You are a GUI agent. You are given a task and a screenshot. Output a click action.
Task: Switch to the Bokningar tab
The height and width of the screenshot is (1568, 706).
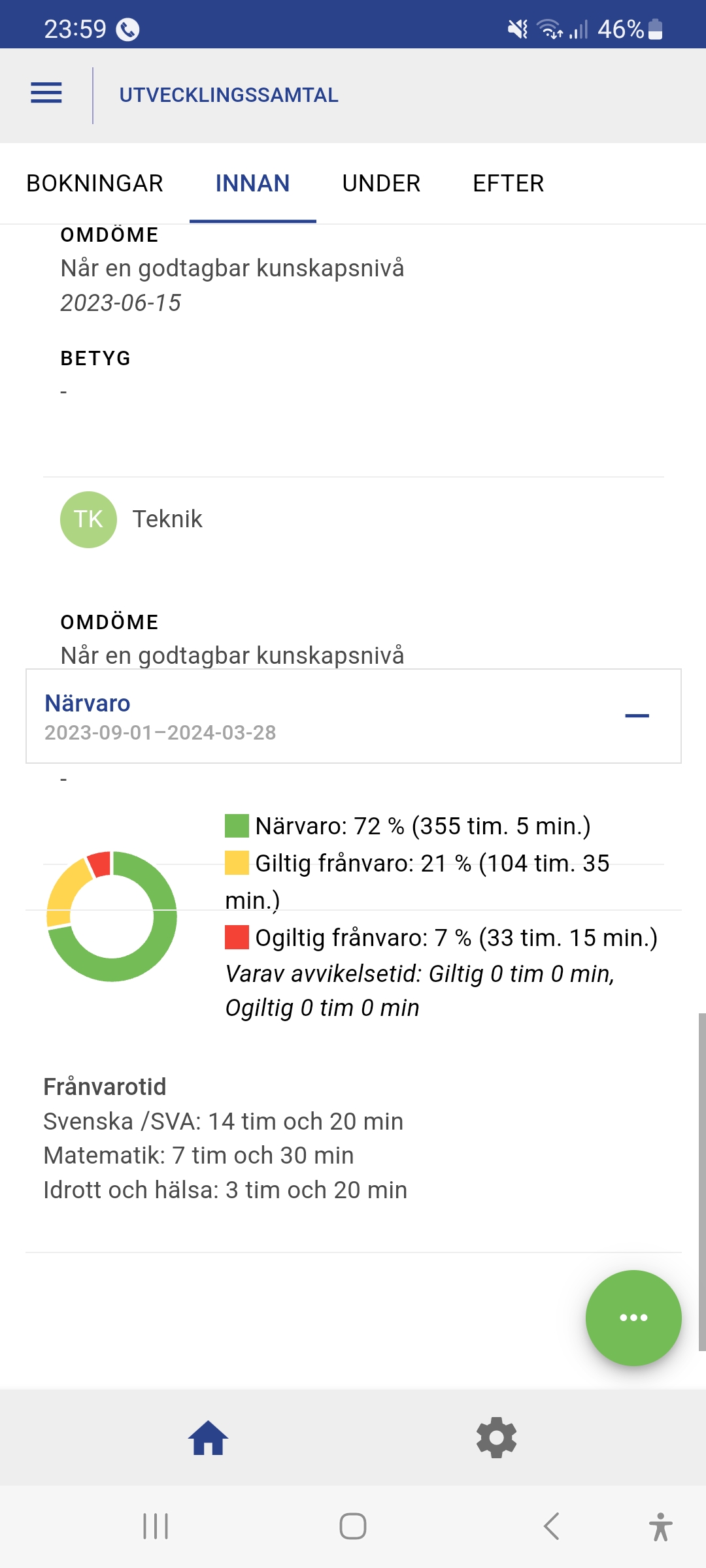pyautogui.click(x=95, y=184)
